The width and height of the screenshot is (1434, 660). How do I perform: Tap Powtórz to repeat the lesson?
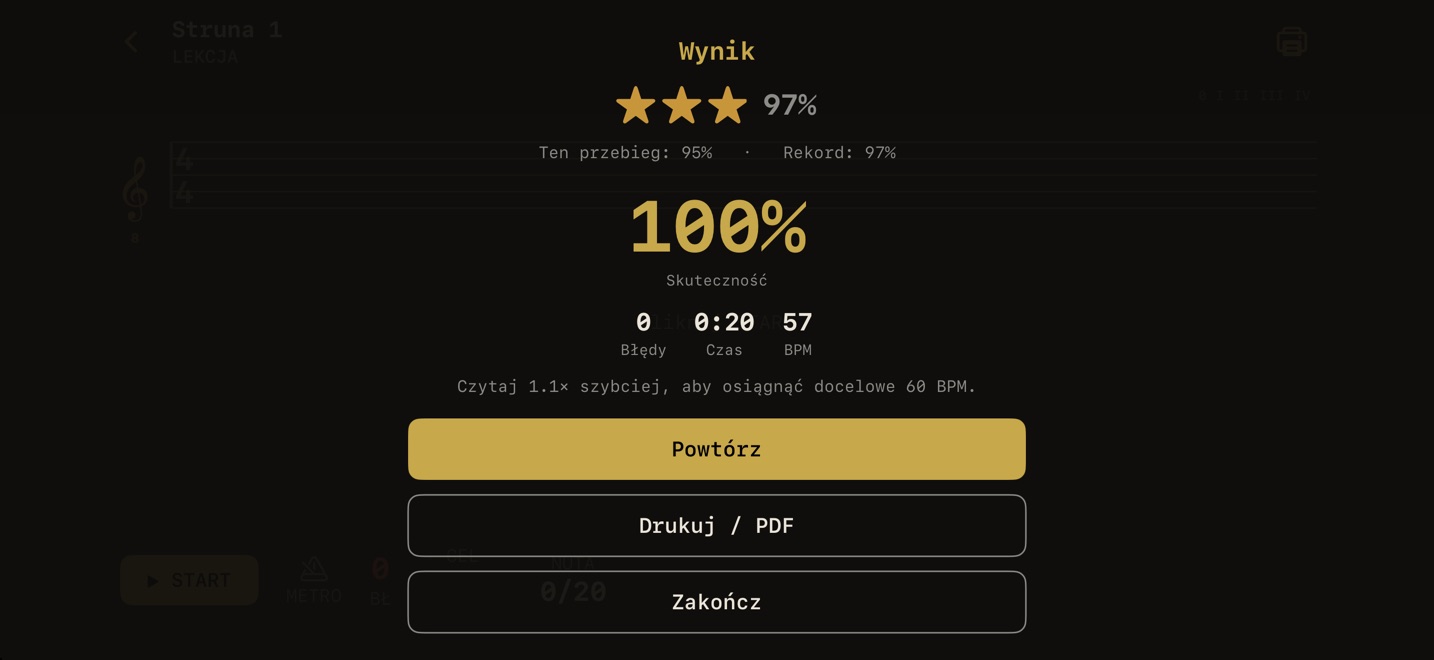click(x=716, y=449)
